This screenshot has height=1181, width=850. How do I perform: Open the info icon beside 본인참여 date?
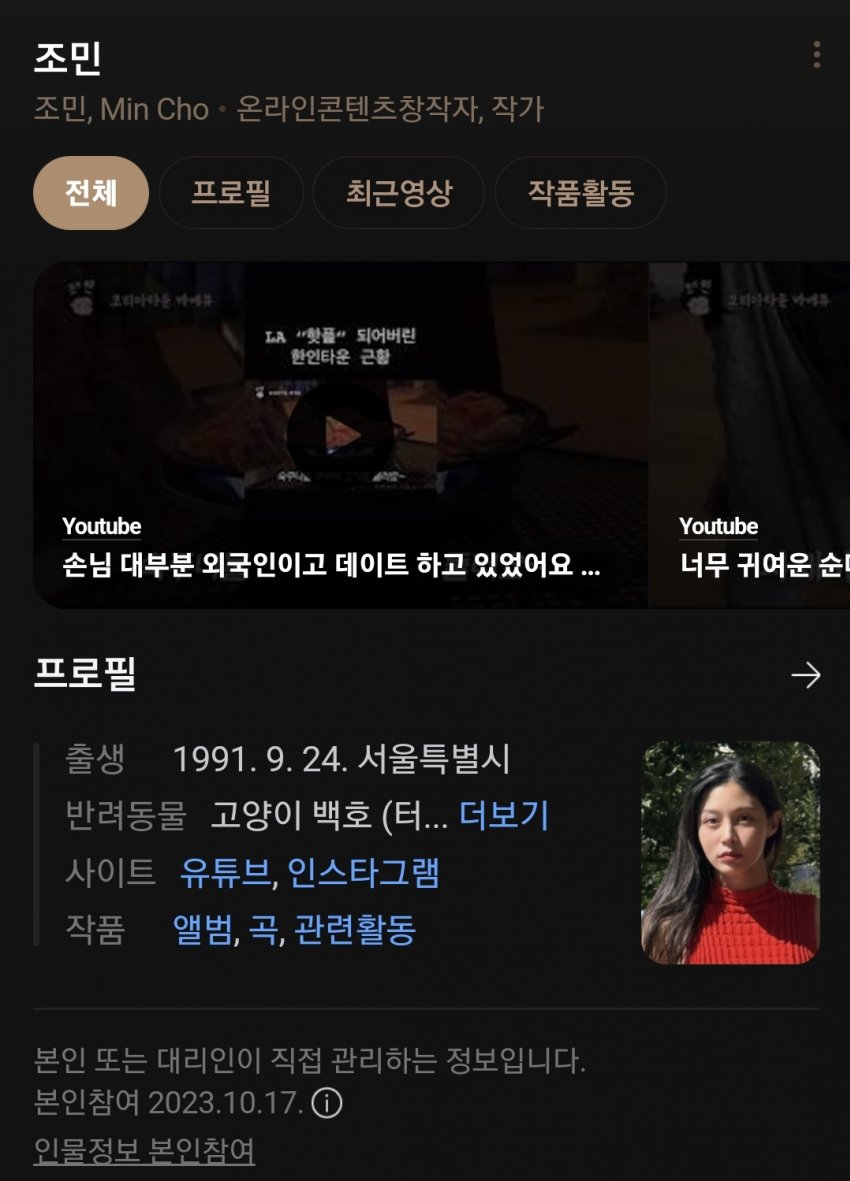click(327, 1104)
